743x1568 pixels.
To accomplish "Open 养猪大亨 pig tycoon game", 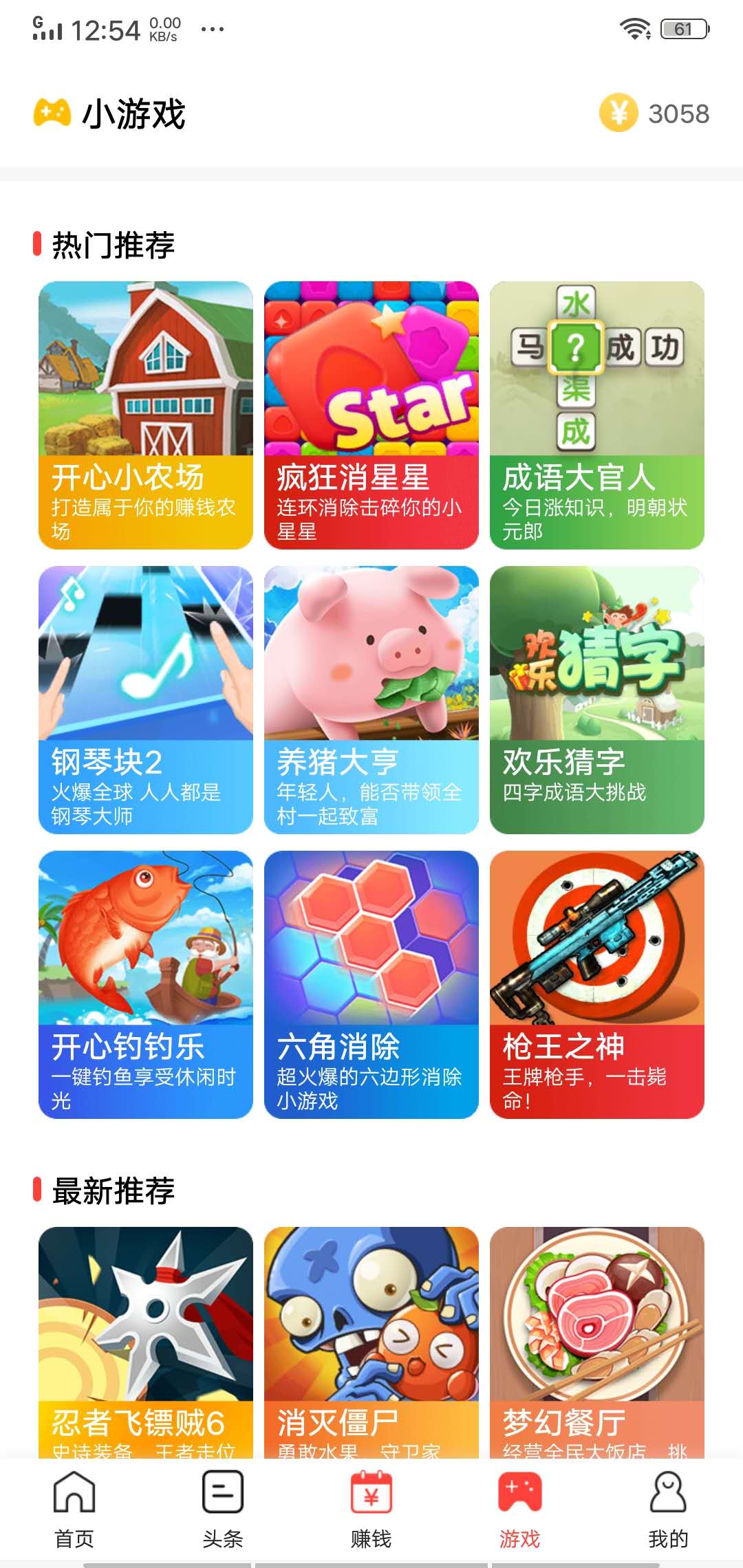I will point(371,701).
